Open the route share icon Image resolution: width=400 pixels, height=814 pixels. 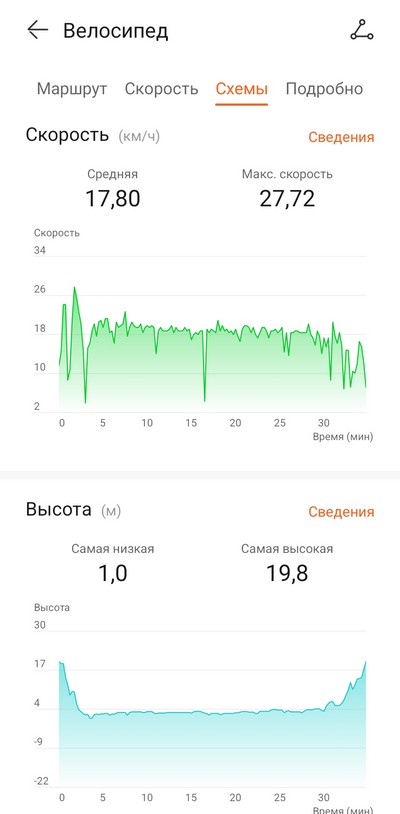(362, 30)
